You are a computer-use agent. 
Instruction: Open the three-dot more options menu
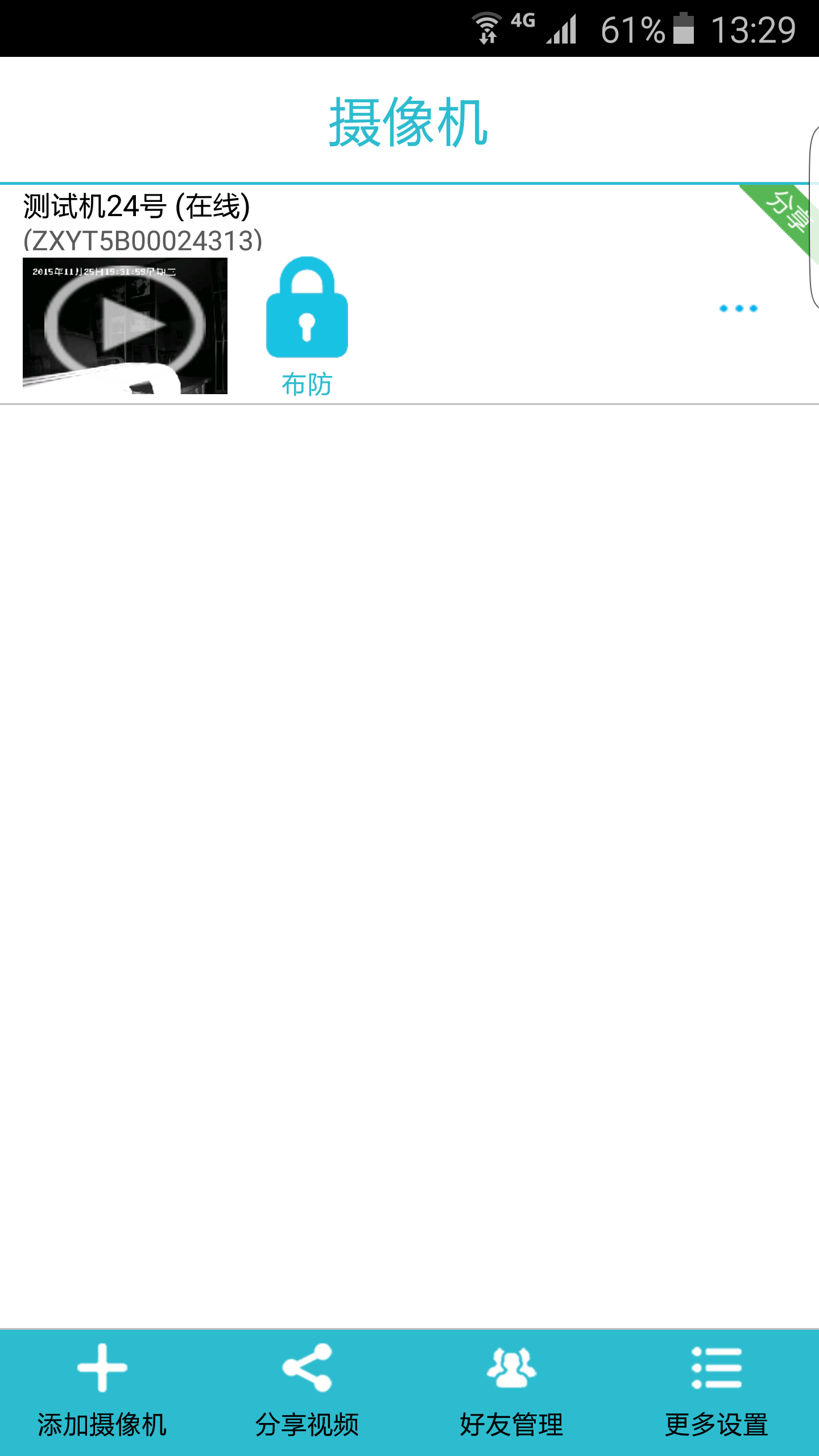(x=738, y=308)
